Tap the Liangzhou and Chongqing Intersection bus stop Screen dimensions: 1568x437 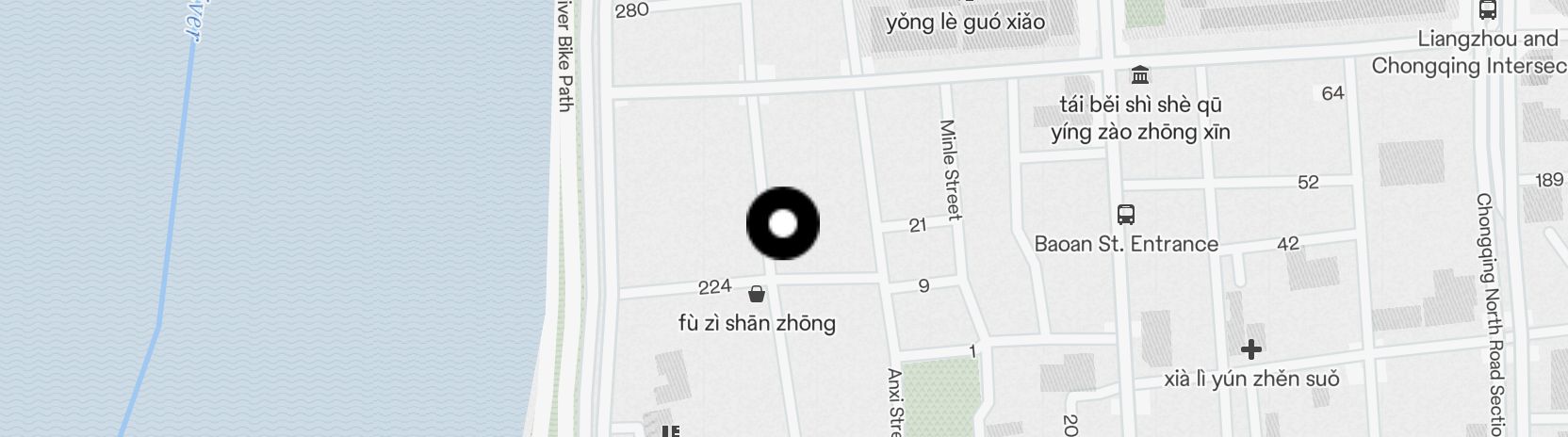[x=1488, y=10]
